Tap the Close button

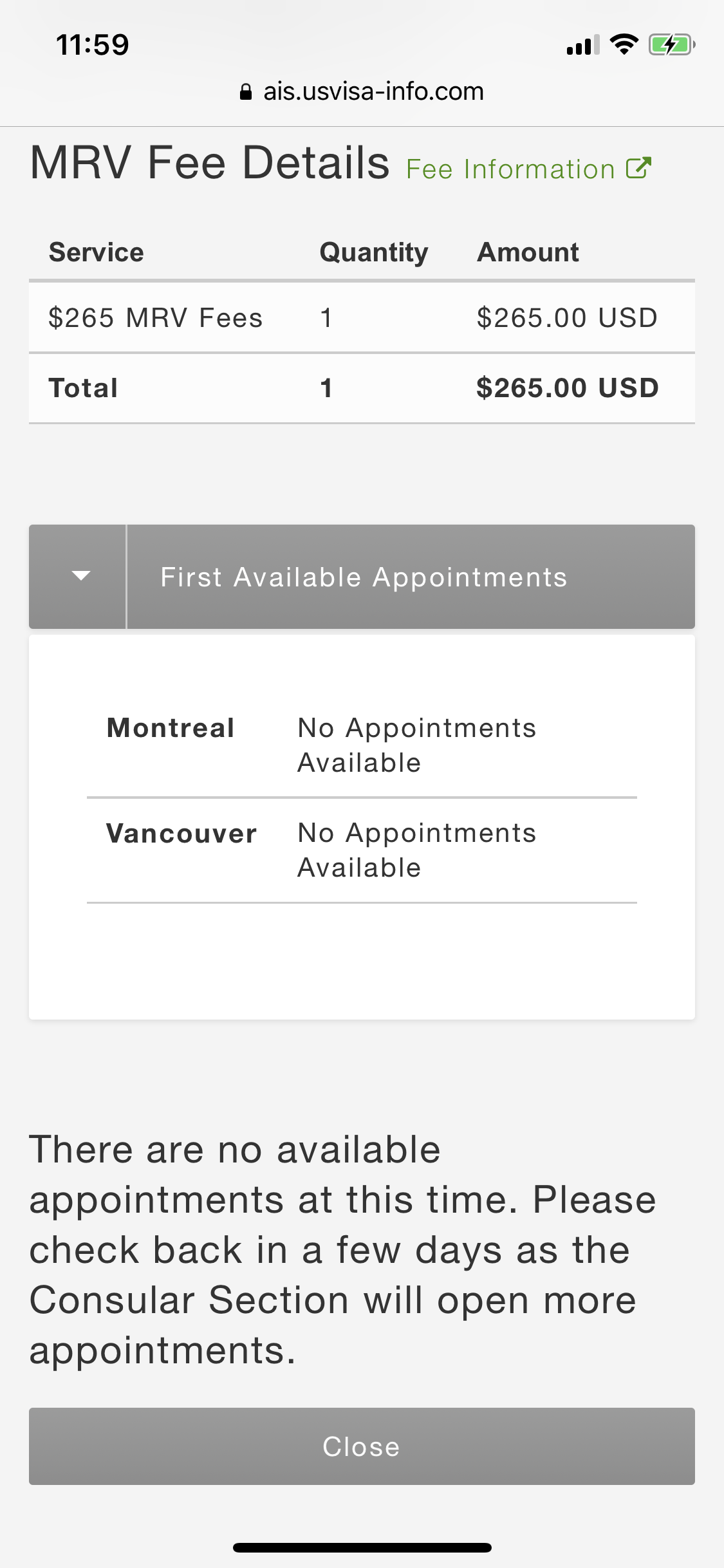coord(362,1446)
